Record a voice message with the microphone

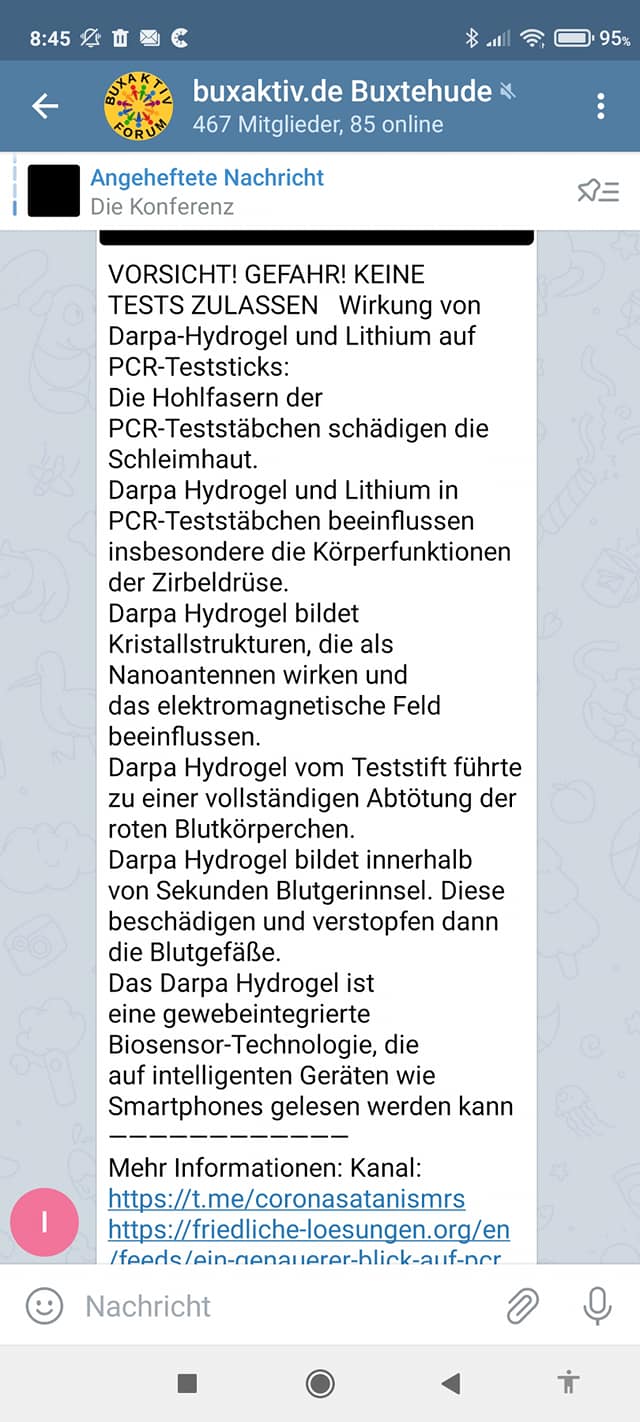(x=597, y=1306)
